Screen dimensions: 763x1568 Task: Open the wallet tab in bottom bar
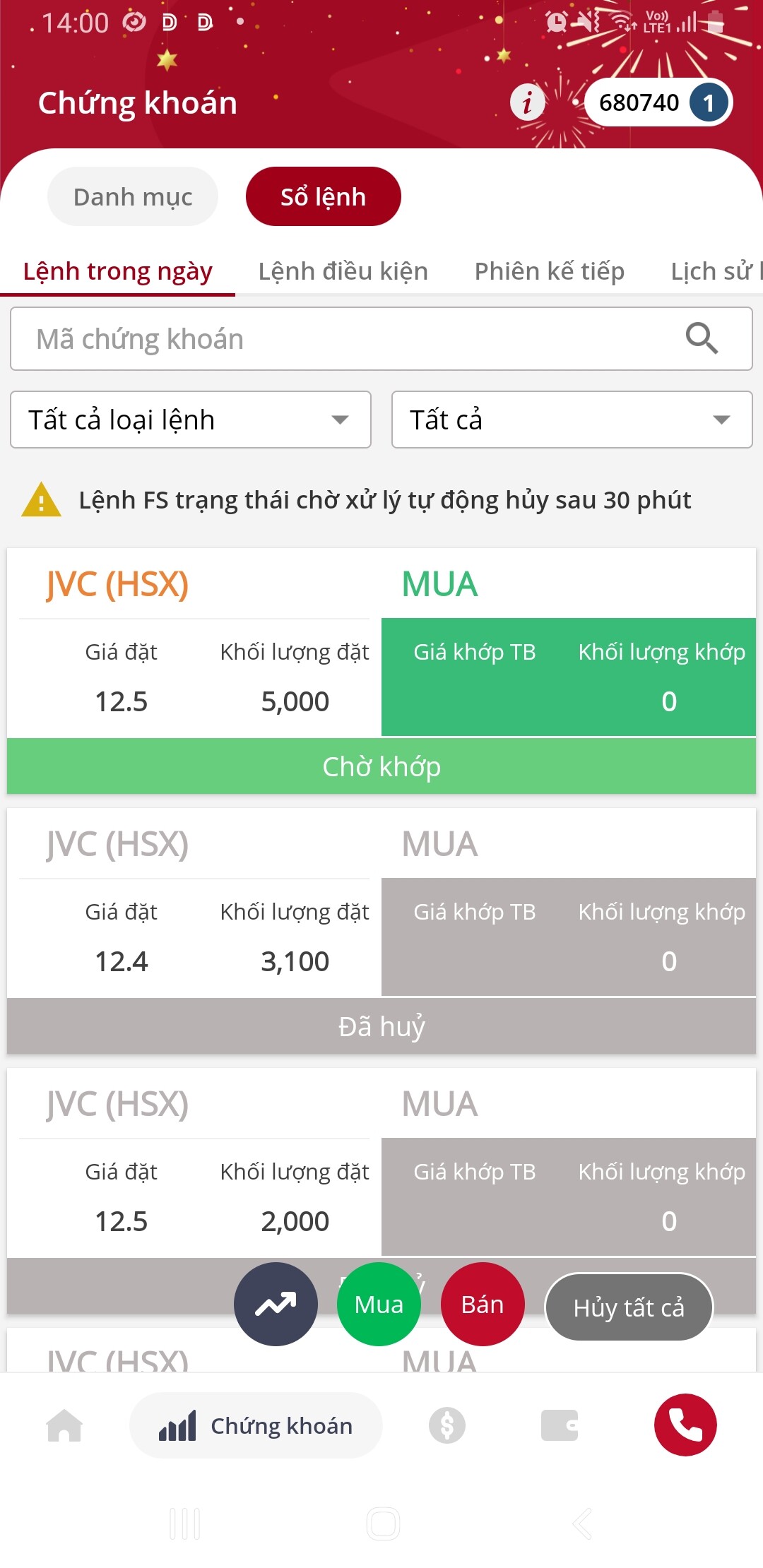point(560,1425)
